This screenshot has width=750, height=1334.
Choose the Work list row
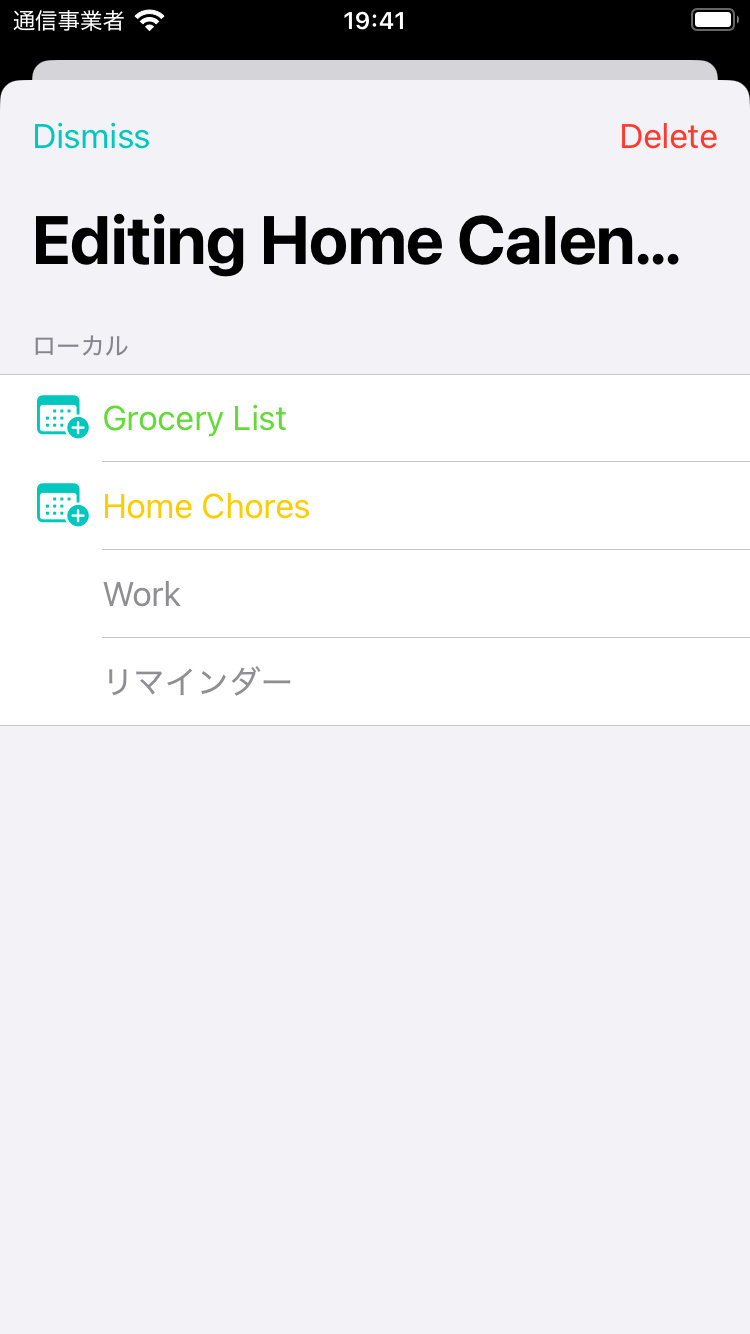tap(375, 594)
